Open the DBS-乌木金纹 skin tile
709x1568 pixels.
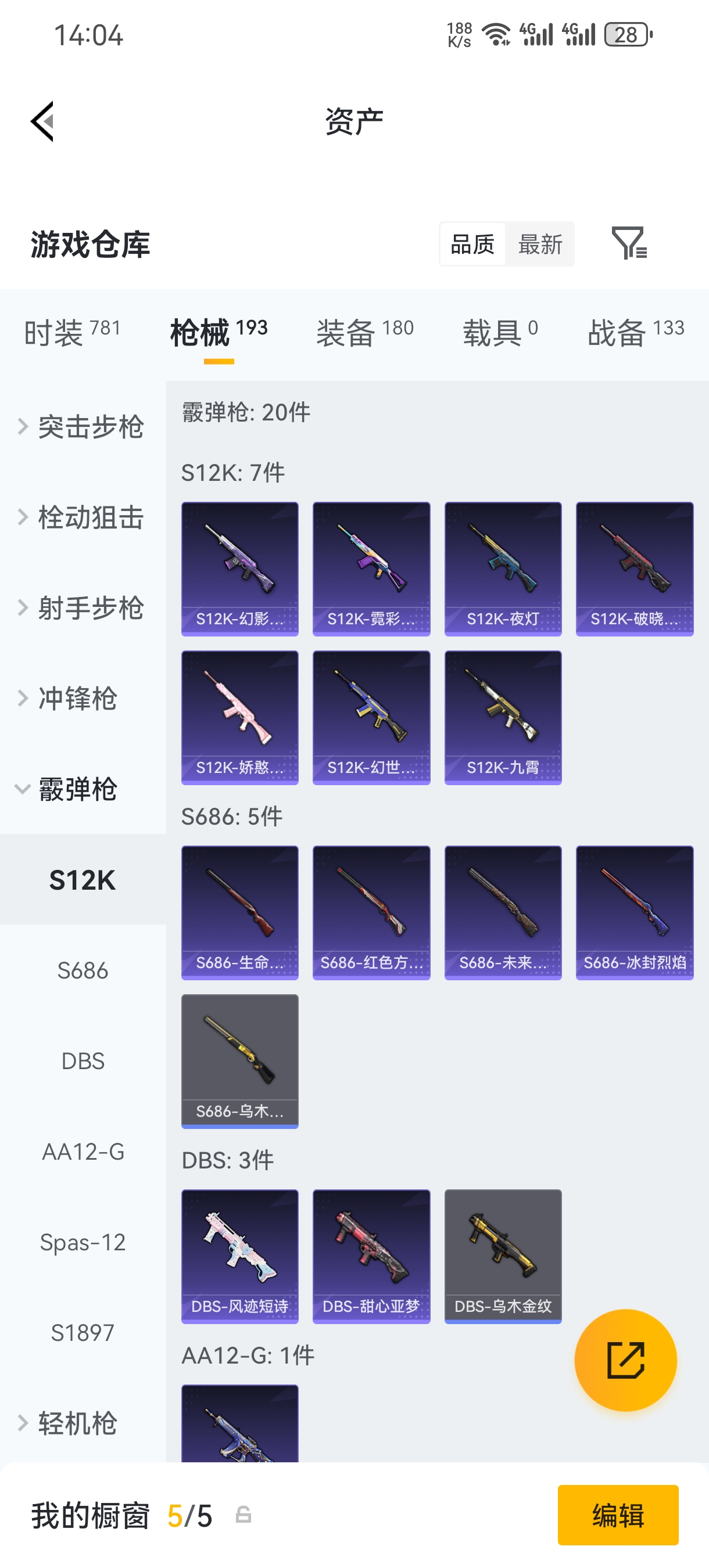click(x=503, y=1256)
